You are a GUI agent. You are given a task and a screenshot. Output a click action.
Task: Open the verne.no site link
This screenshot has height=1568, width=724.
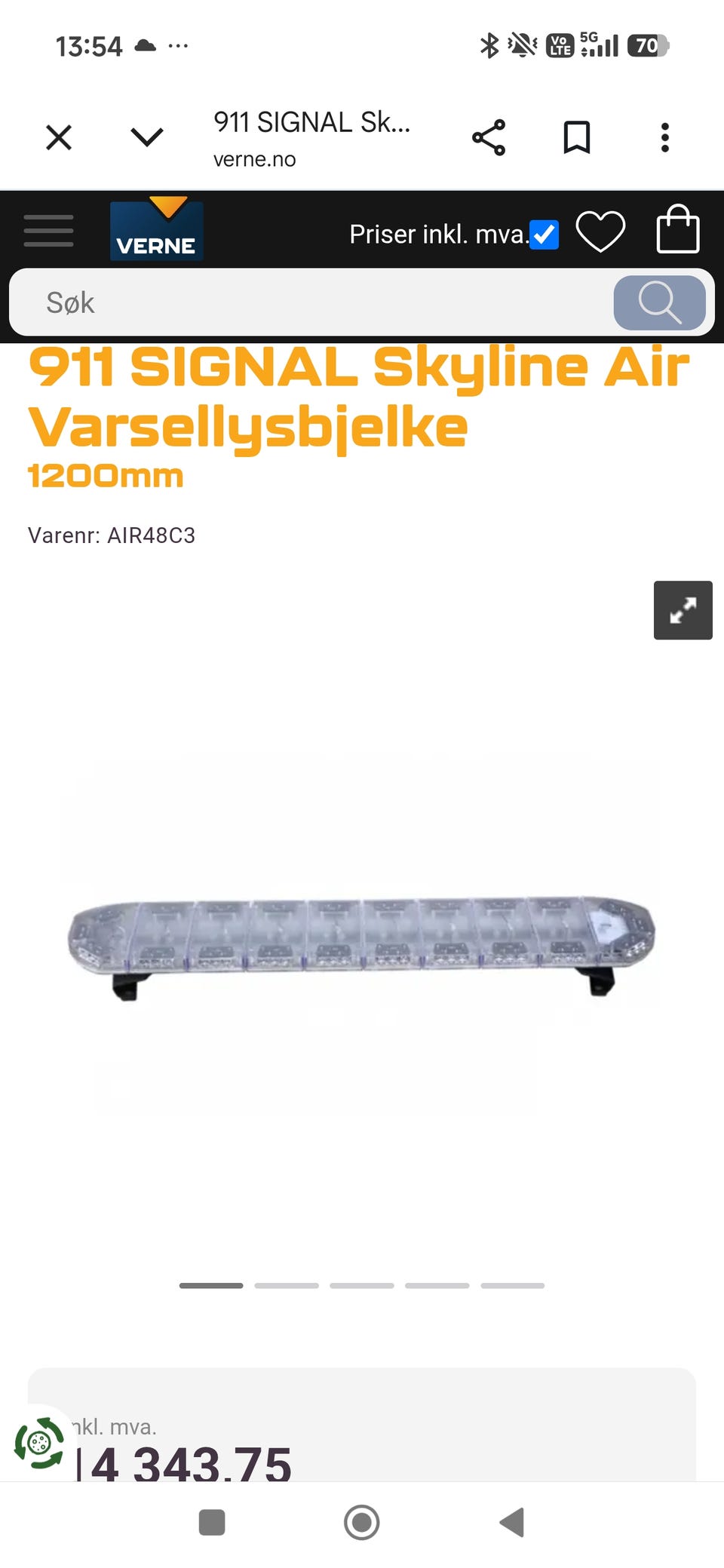[x=255, y=158]
